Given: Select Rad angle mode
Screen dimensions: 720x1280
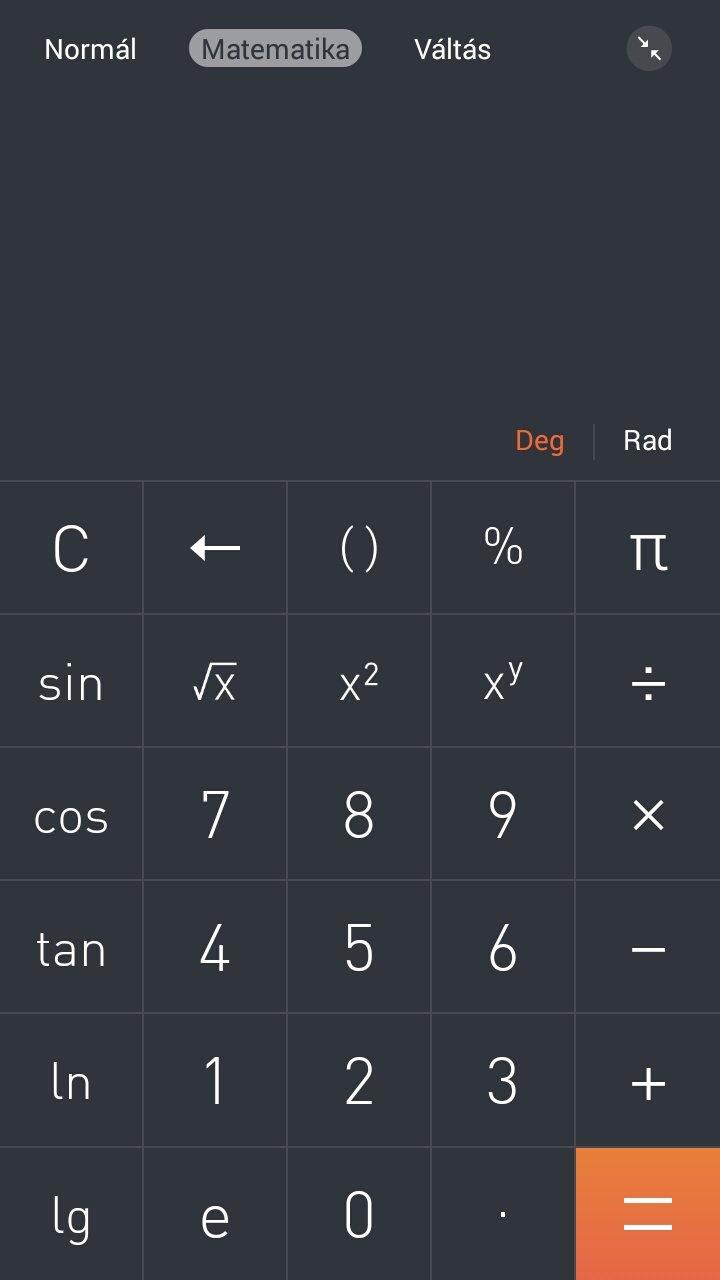Looking at the screenshot, I should click(647, 441).
